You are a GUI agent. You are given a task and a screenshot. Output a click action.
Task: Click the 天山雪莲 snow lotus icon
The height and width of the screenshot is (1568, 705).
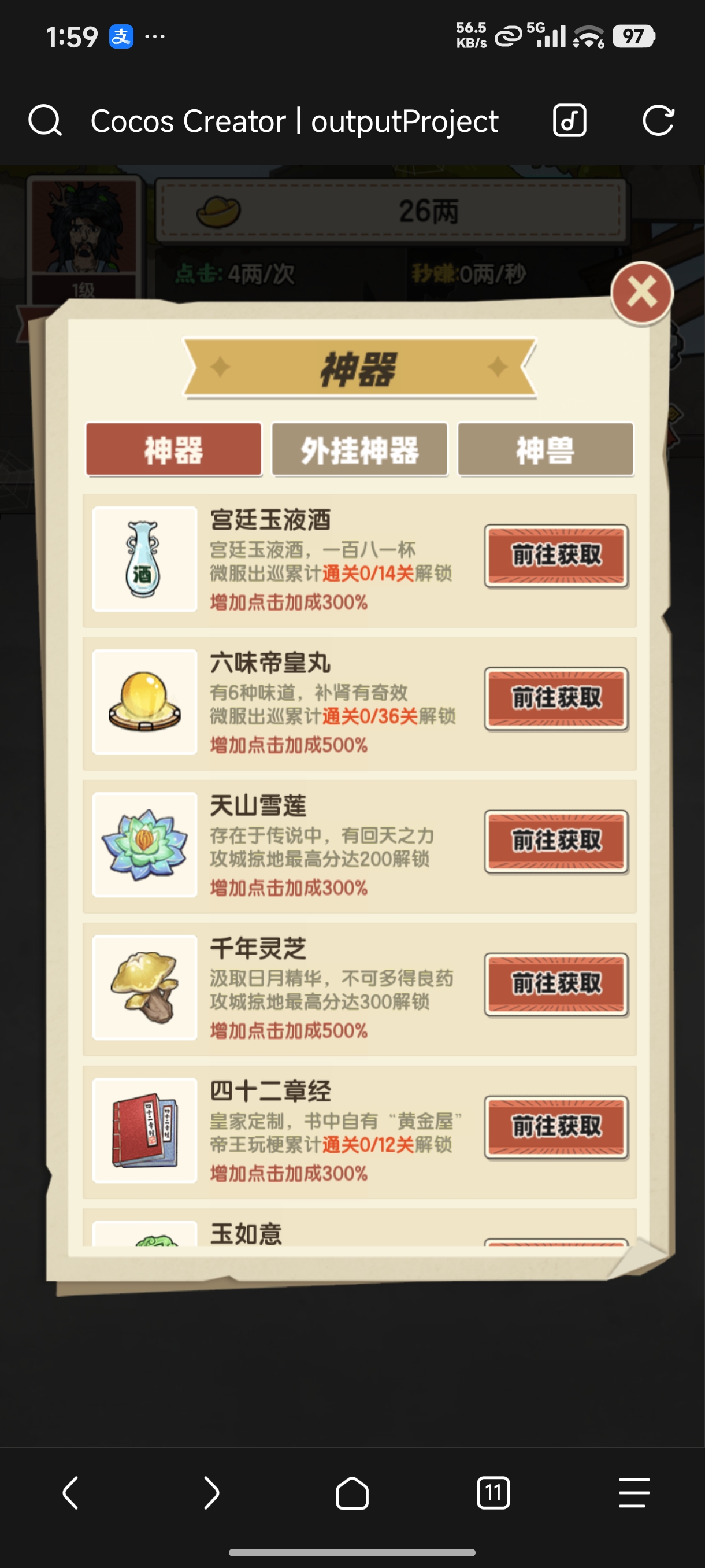point(144,845)
